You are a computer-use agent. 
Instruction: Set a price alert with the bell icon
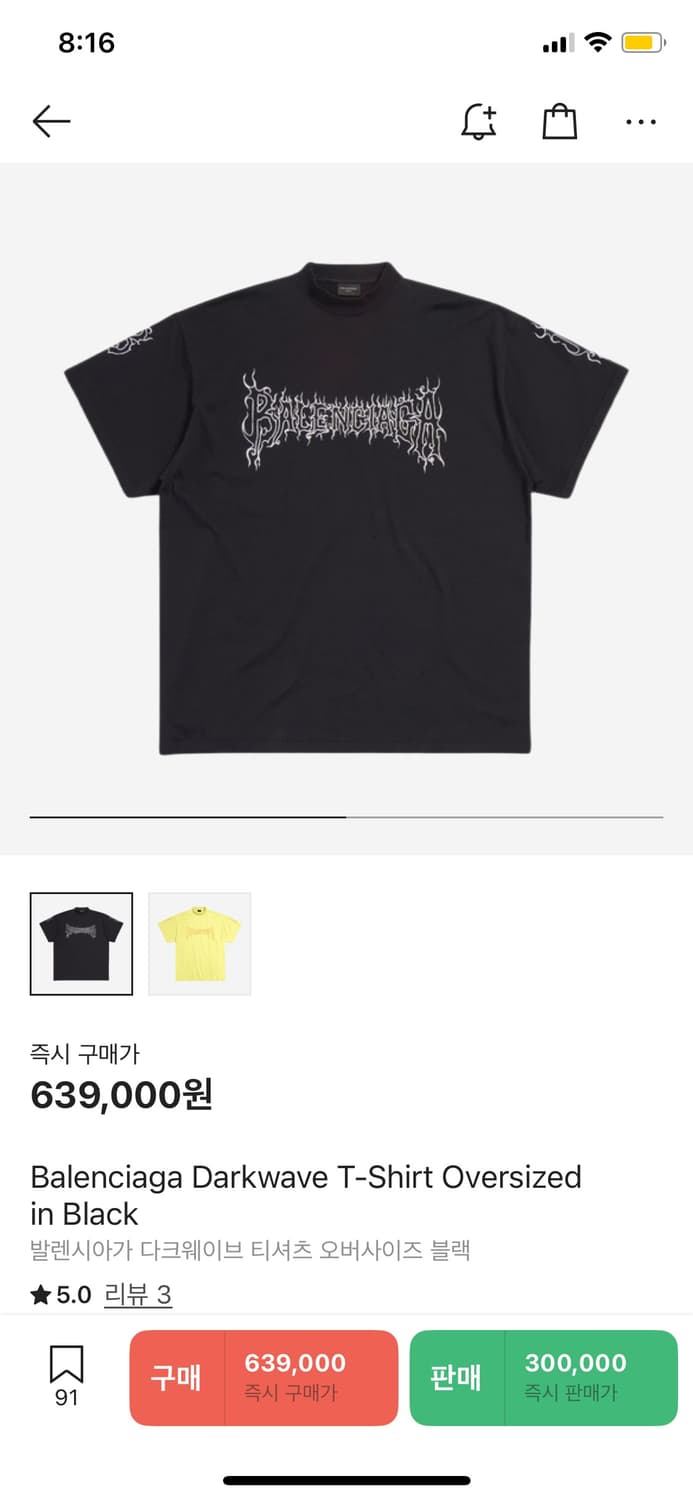[479, 122]
